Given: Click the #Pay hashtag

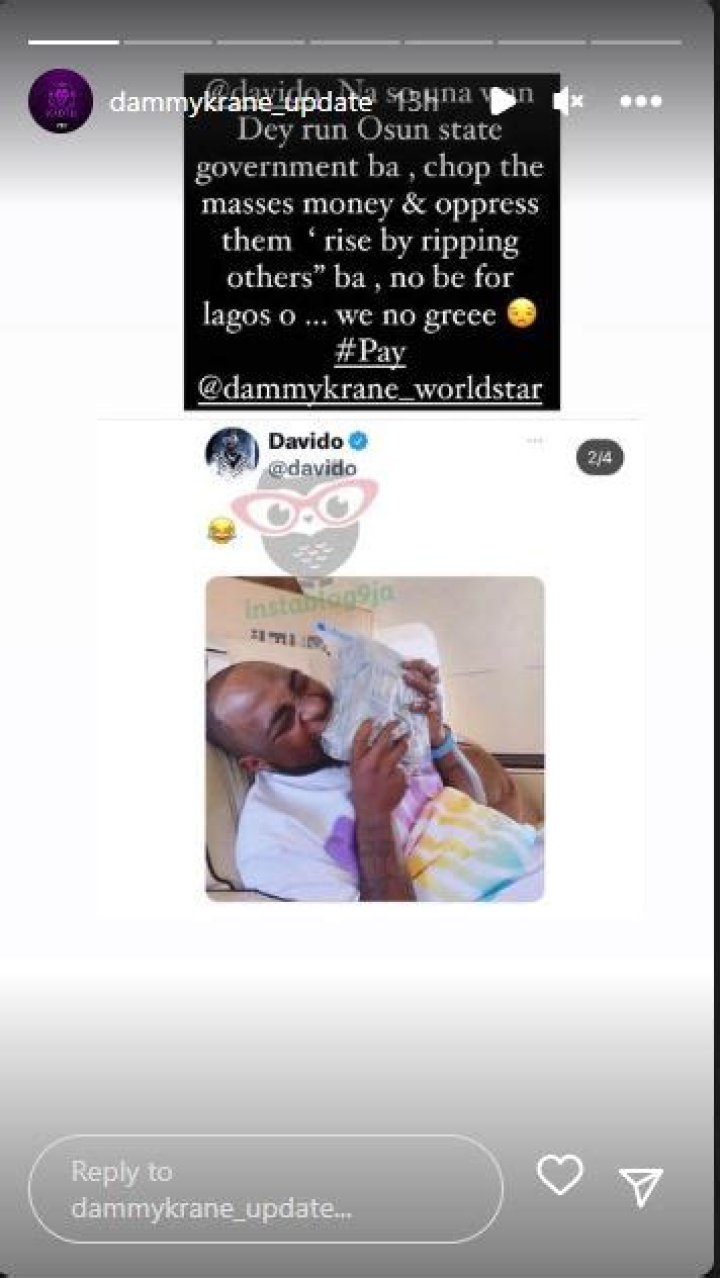Looking at the screenshot, I should 369,352.
